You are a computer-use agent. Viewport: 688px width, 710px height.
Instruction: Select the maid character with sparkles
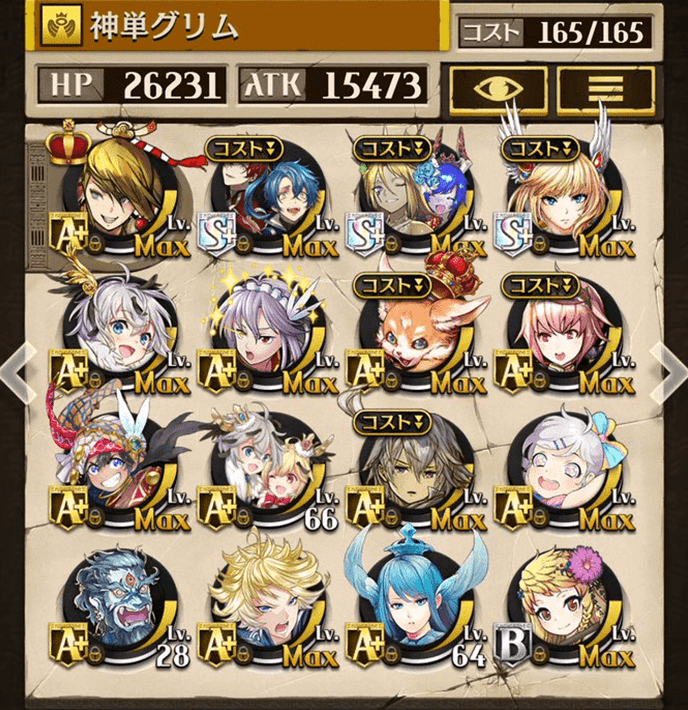(x=265, y=335)
